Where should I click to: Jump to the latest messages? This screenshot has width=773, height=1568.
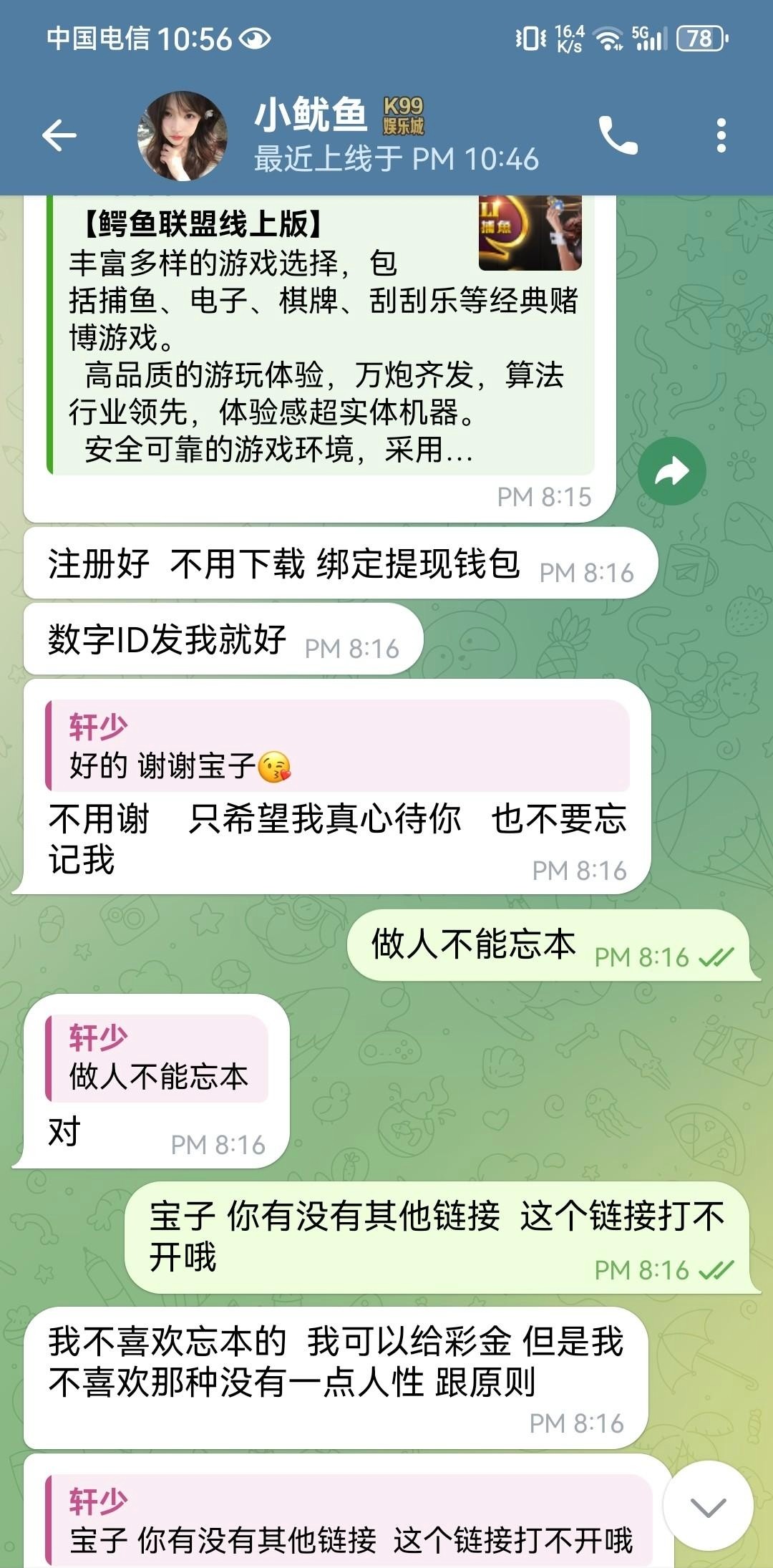click(708, 1506)
